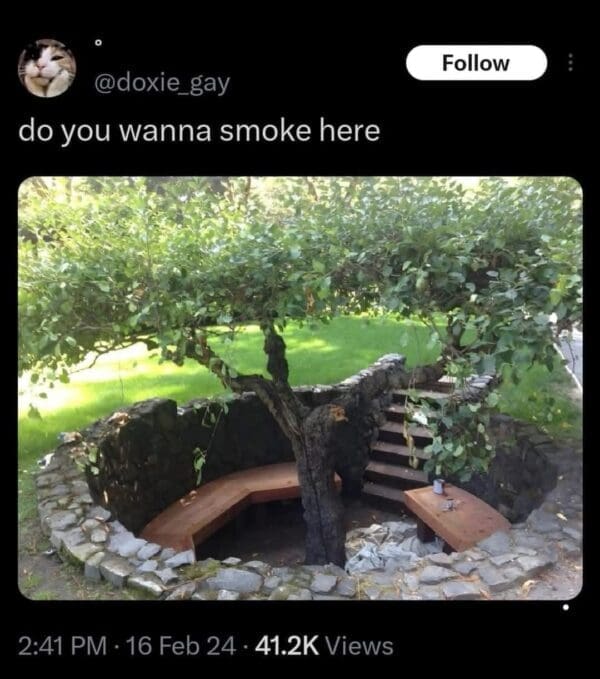The image size is (600, 679).
Task: Open the post overflow menu
Action: [x=571, y=63]
